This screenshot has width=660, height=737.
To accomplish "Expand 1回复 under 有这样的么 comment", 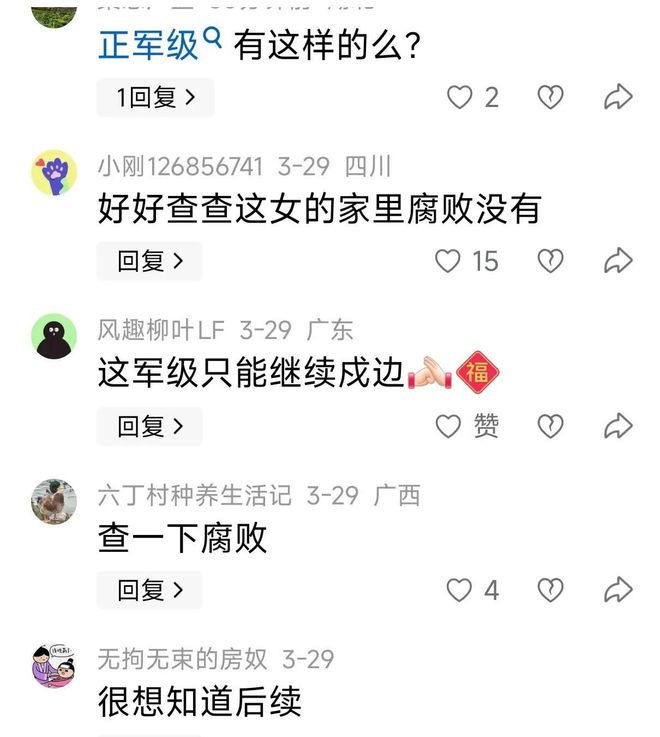I will pyautogui.click(x=154, y=97).
